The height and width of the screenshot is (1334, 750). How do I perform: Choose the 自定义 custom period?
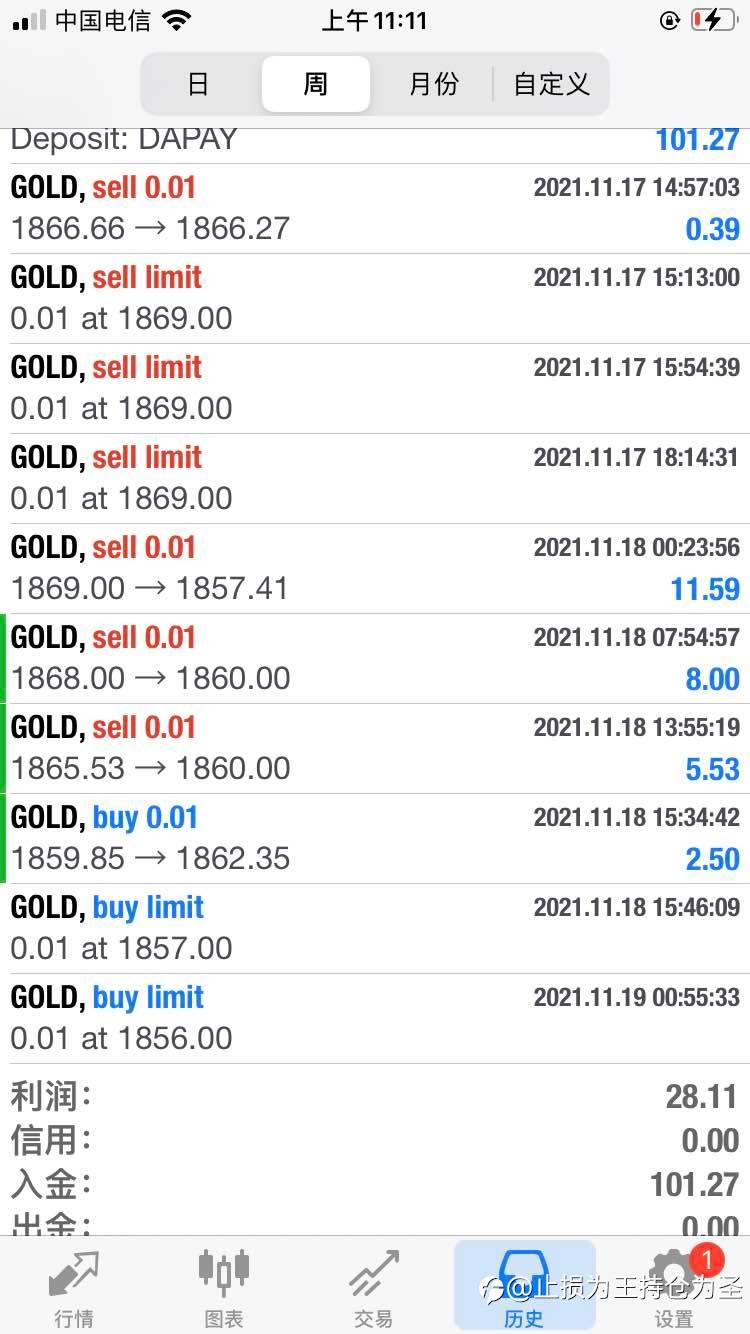551,84
